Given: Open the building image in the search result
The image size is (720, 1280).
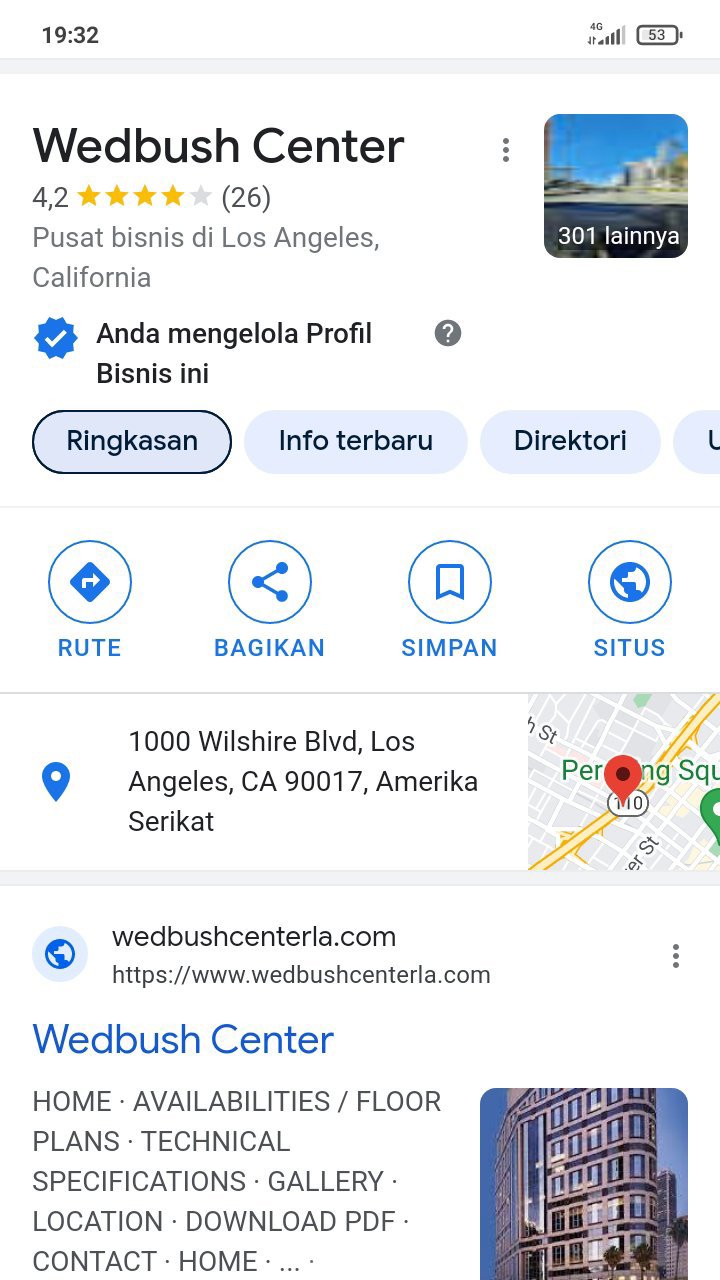Looking at the screenshot, I should [x=583, y=1183].
